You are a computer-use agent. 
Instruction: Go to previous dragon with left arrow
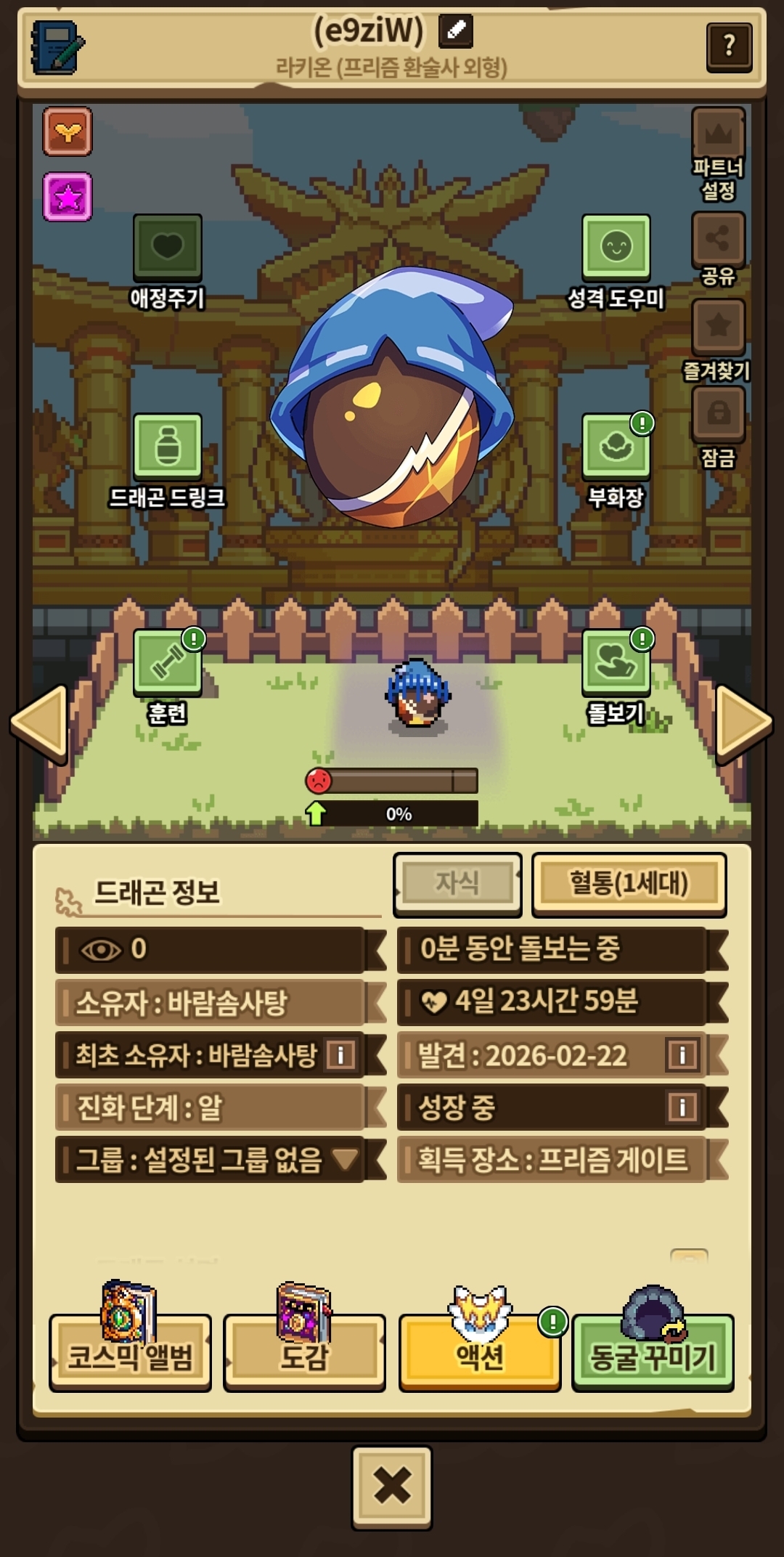click(41, 724)
